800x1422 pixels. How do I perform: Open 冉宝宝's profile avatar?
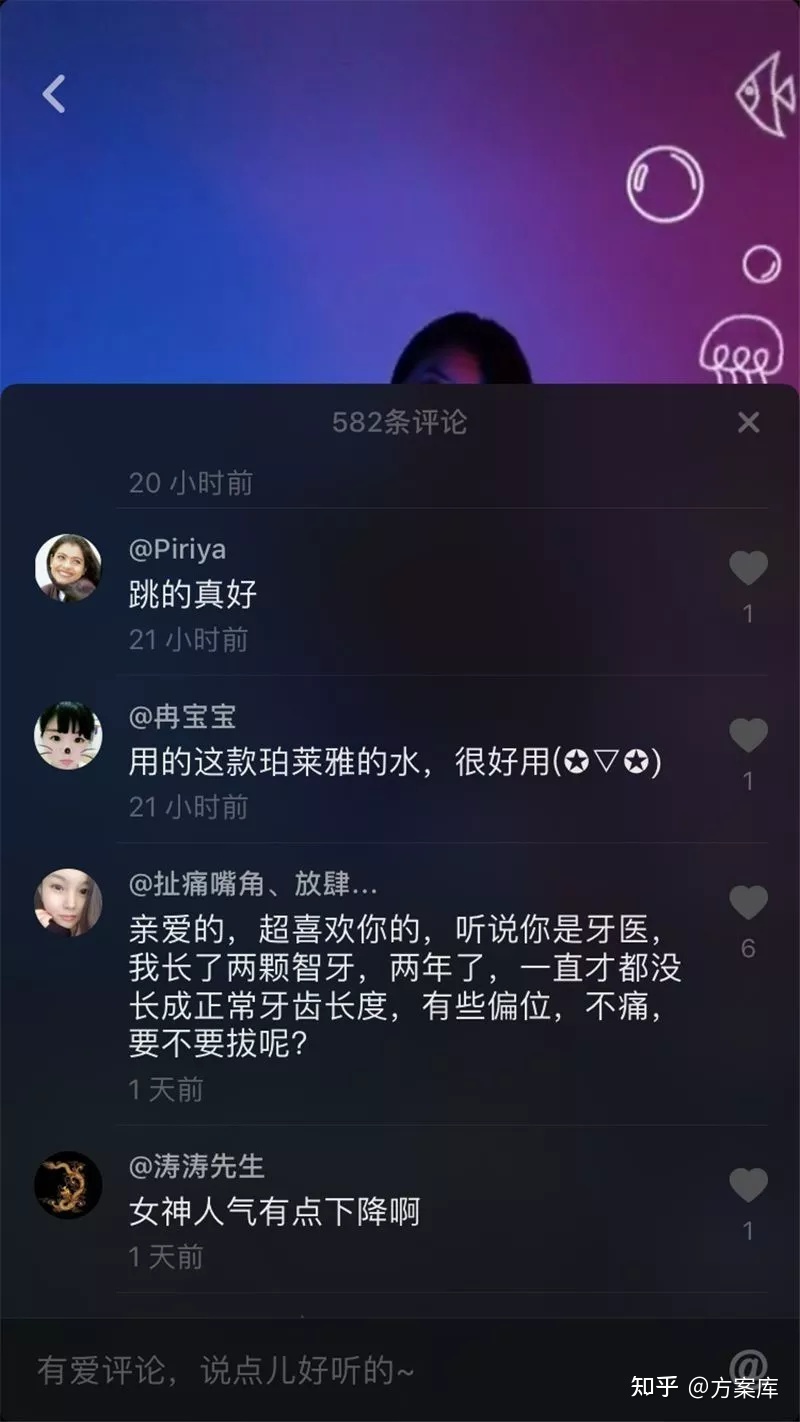pyautogui.click(x=68, y=735)
